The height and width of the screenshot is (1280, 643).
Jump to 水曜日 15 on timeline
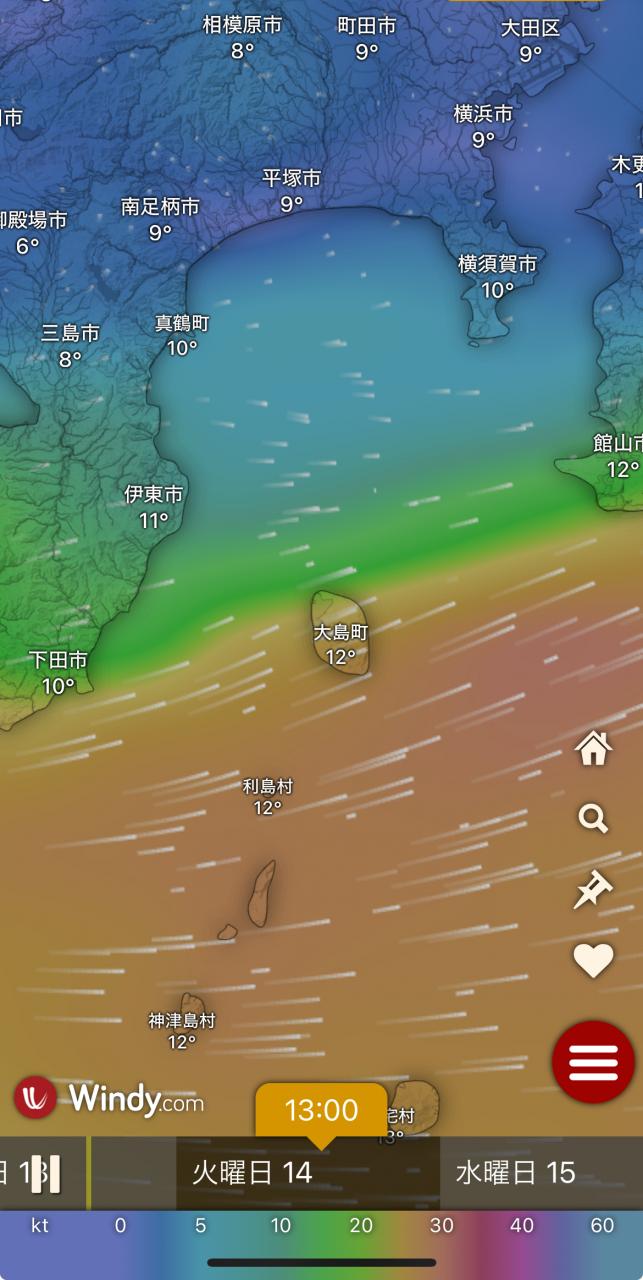click(x=515, y=1173)
